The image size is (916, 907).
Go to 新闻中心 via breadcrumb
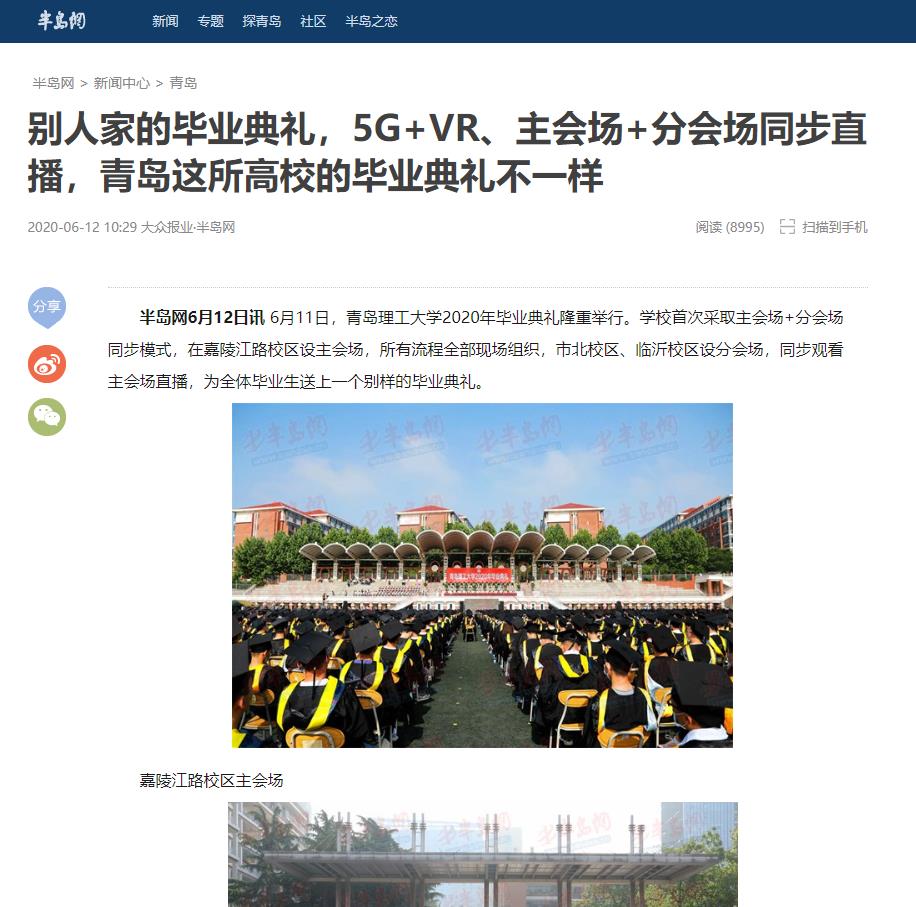pos(122,83)
